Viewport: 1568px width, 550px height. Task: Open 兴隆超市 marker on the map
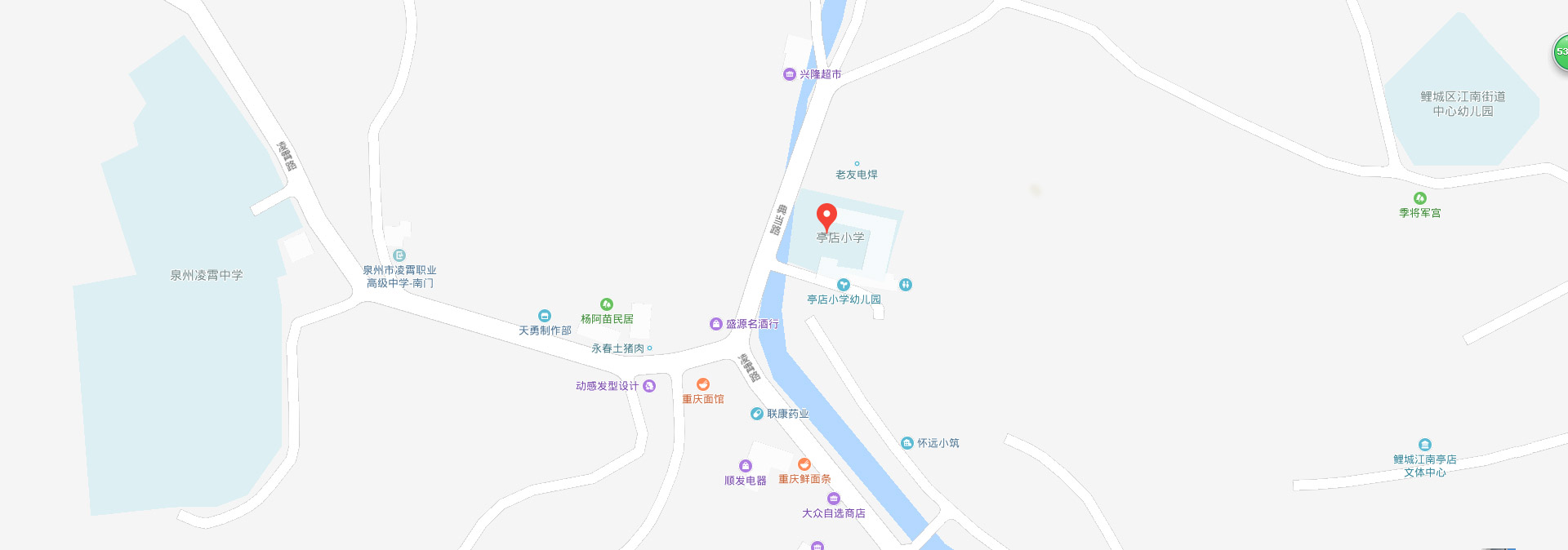click(790, 74)
